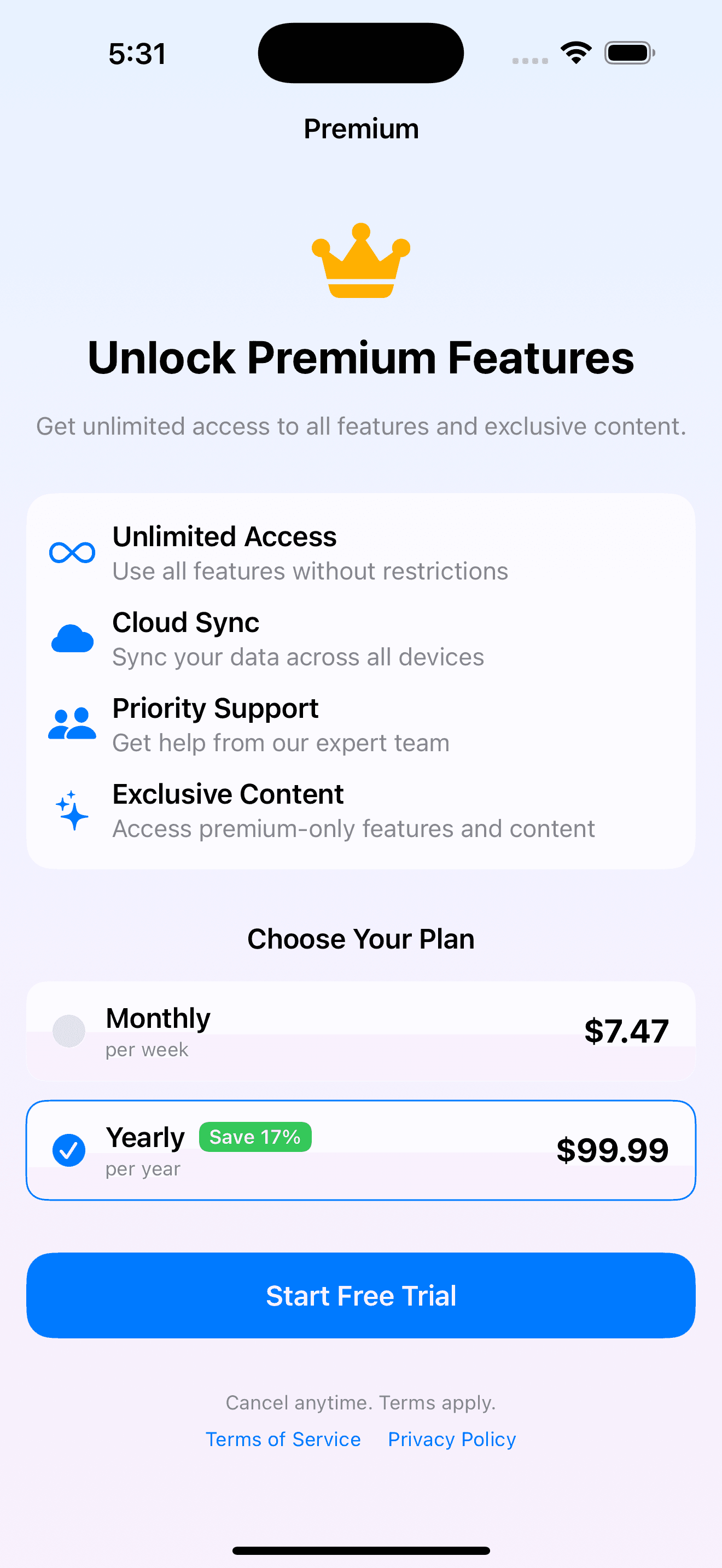This screenshot has width=722, height=1568.
Task: Start the free trial
Action: pyautogui.click(x=360, y=1295)
